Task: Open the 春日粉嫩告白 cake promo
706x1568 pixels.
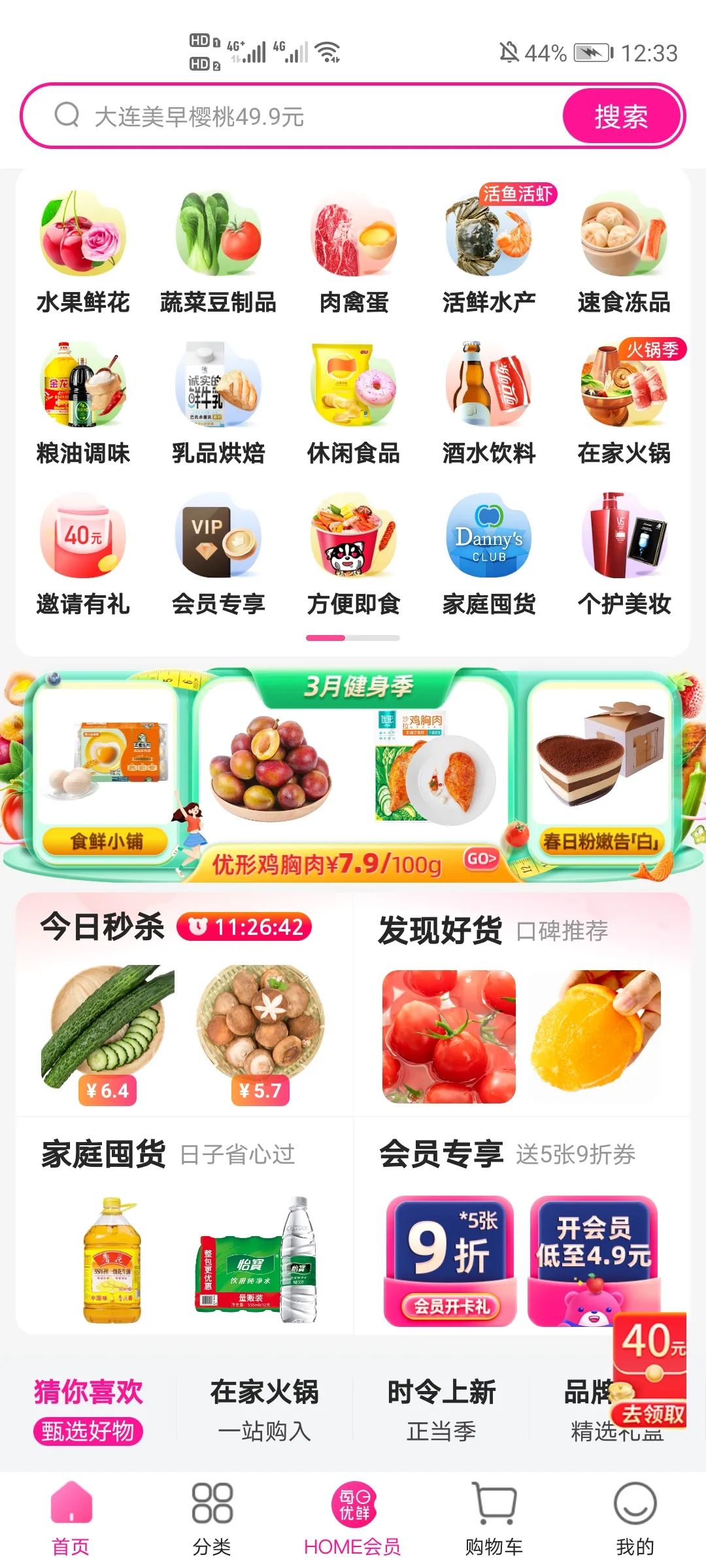Action: 601,771
